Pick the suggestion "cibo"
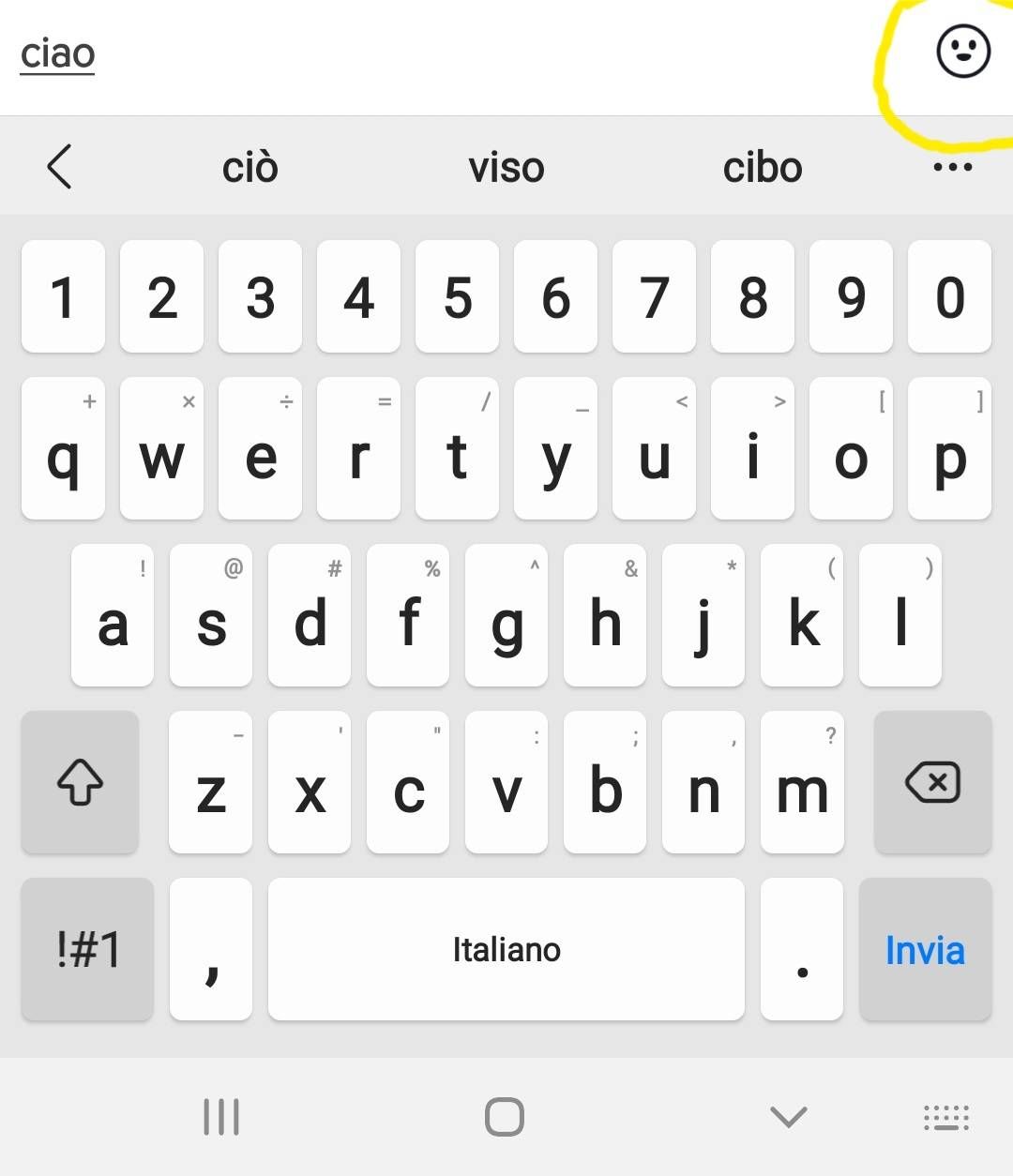The image size is (1013, 1176). pyautogui.click(x=763, y=166)
